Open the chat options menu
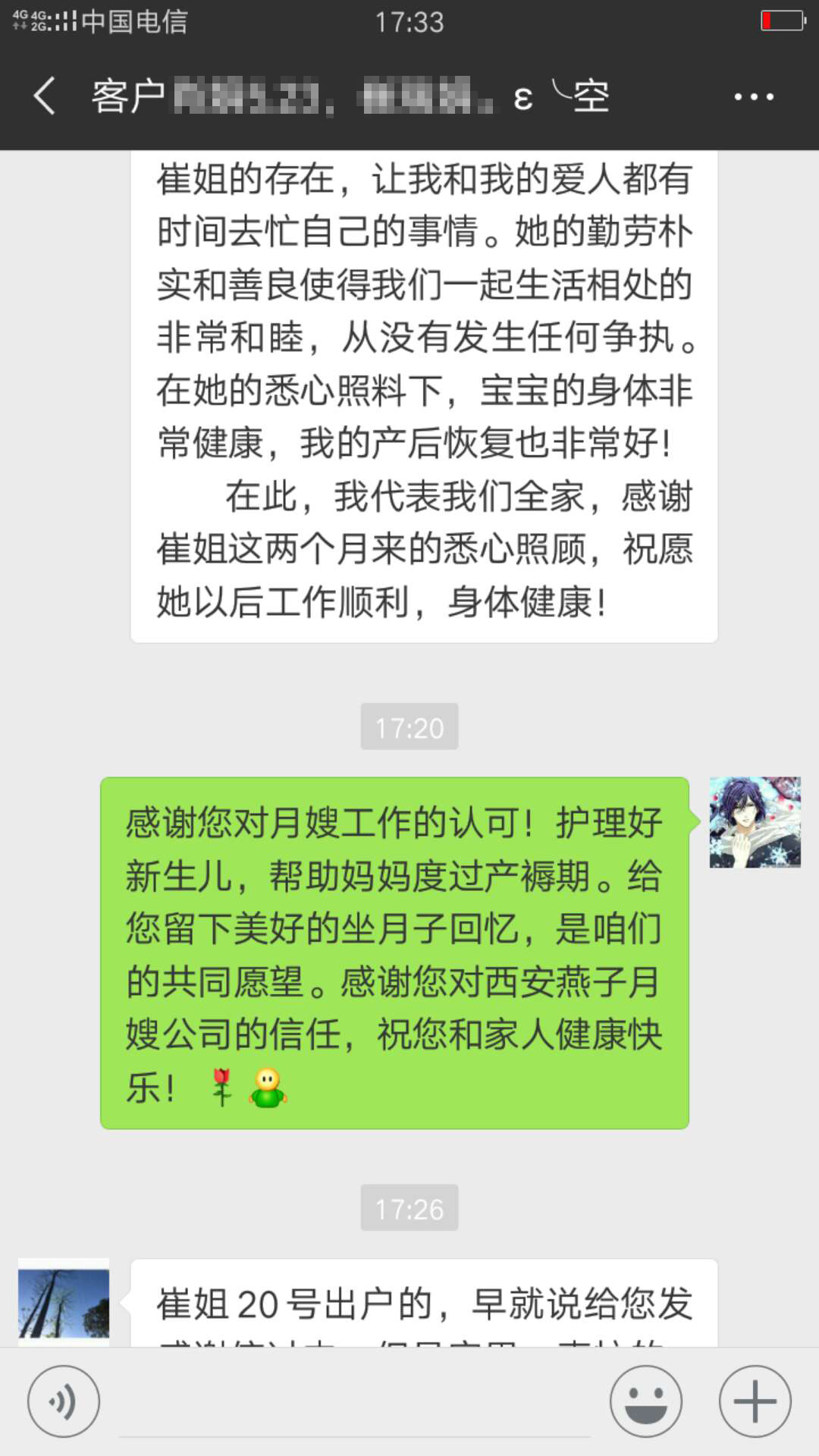Viewport: 819px width, 1456px height. (753, 97)
